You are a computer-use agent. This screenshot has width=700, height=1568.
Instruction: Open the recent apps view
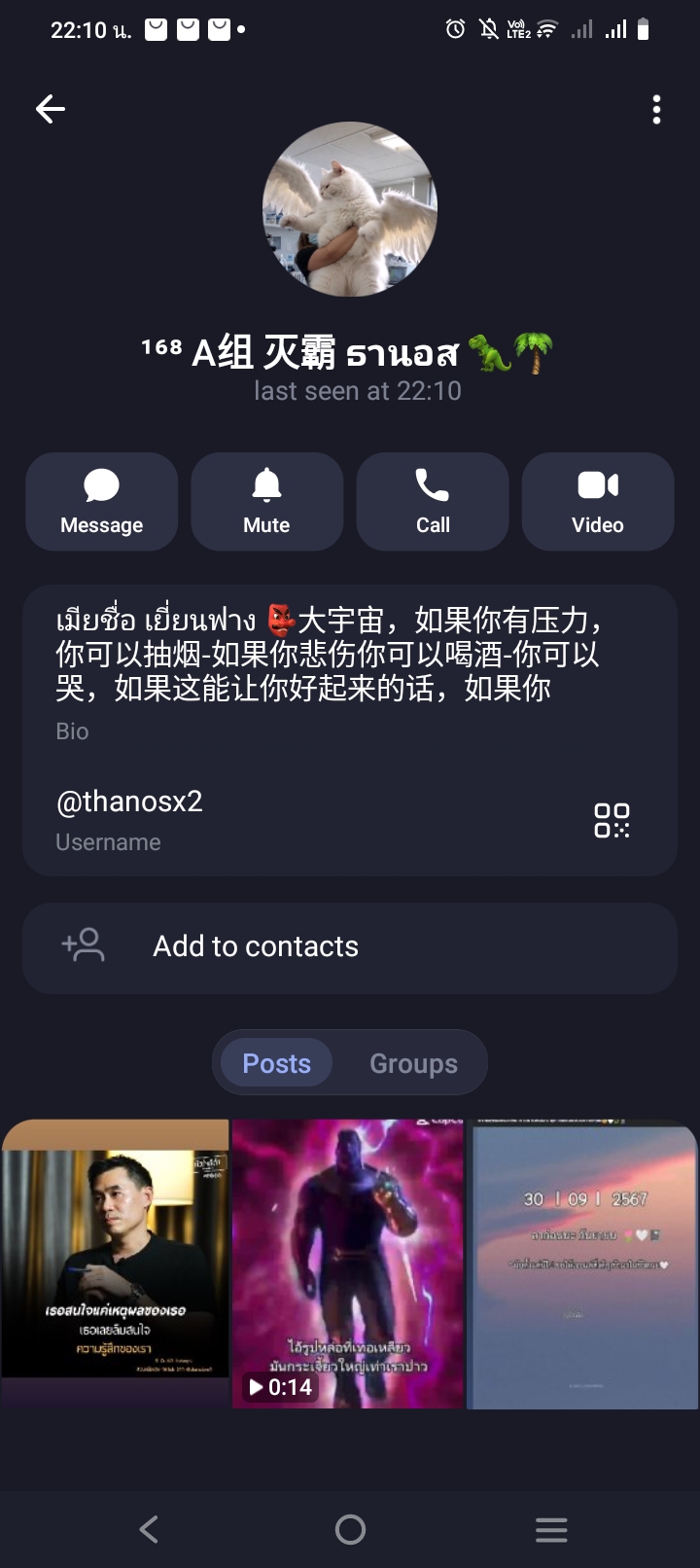point(551,1530)
